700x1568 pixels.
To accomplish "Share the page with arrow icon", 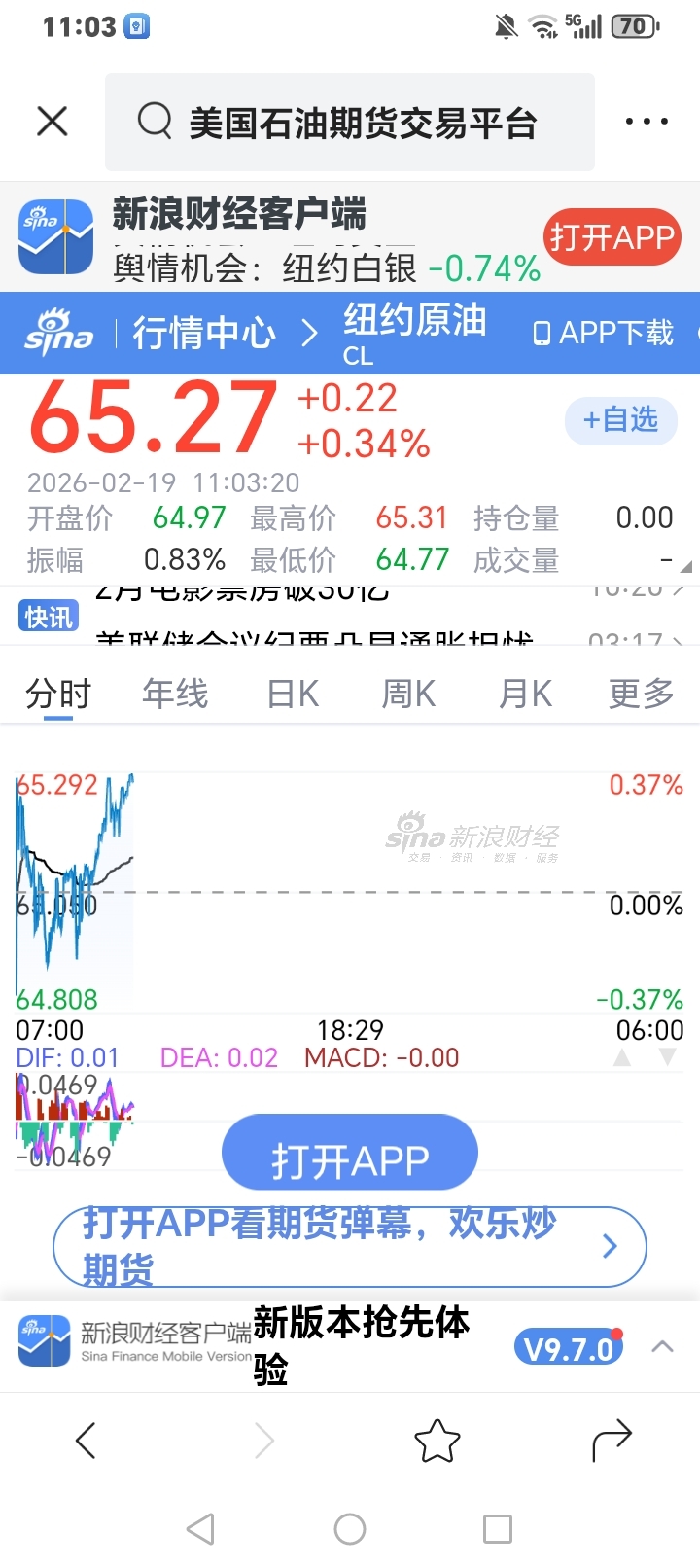I will point(612,1441).
